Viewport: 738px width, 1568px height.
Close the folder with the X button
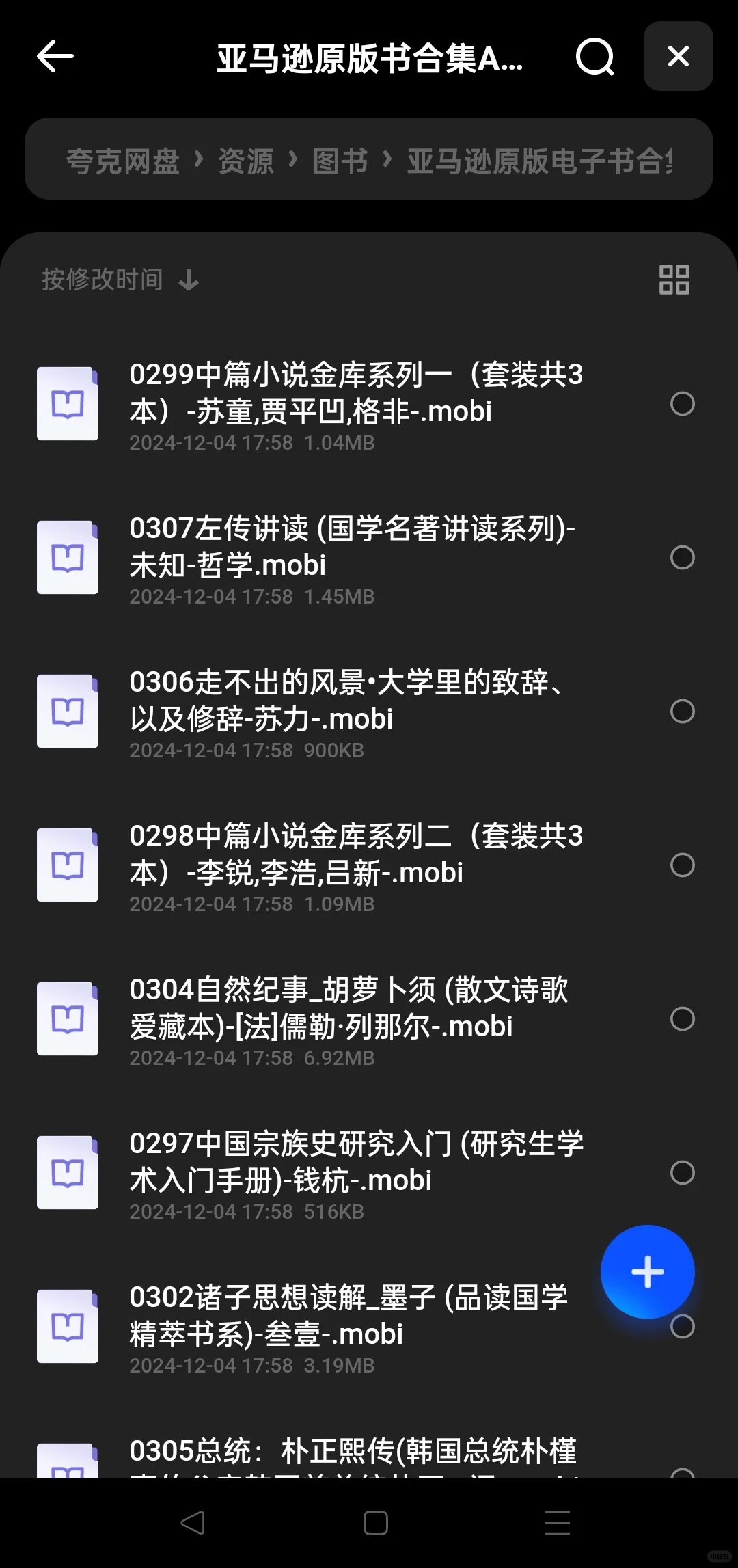click(678, 56)
